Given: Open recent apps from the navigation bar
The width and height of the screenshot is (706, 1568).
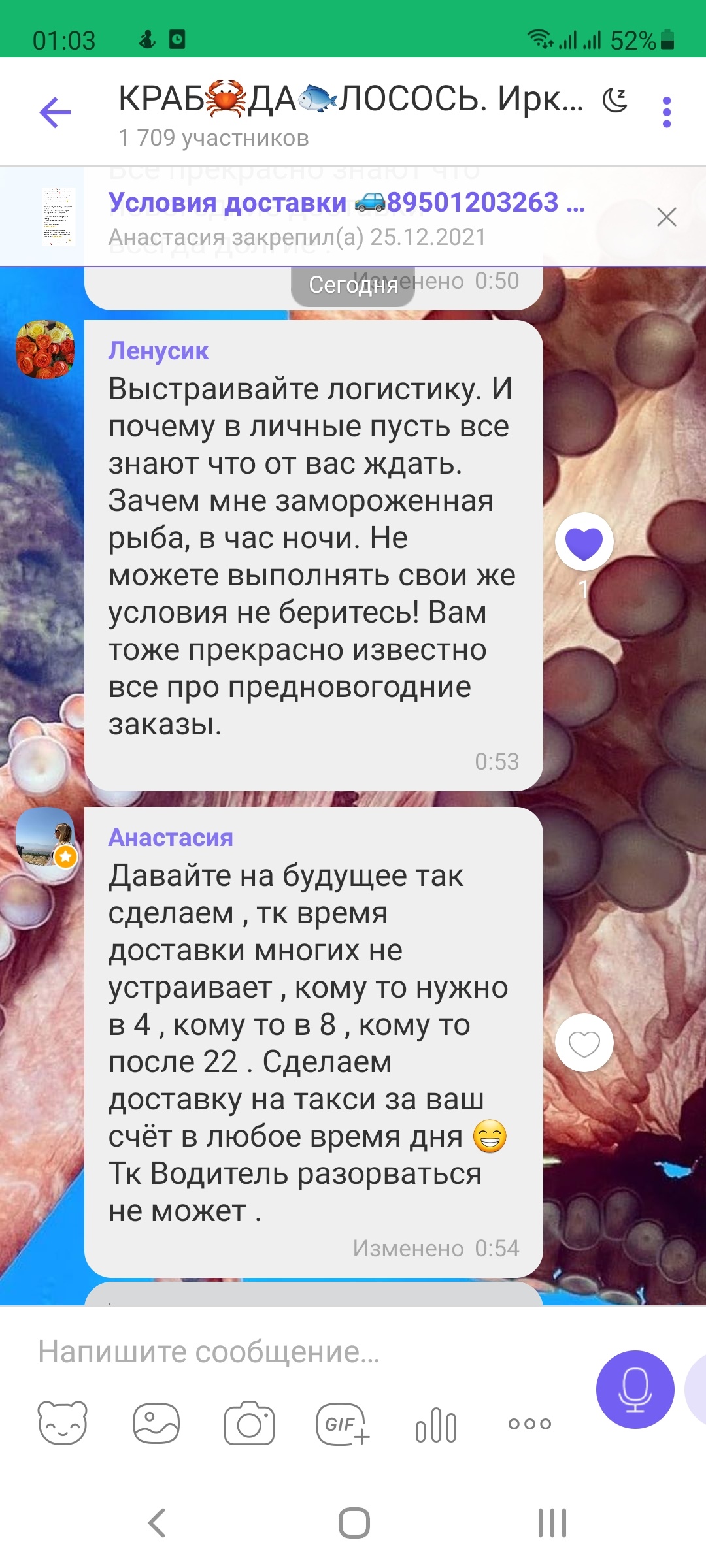Looking at the screenshot, I should click(552, 1523).
